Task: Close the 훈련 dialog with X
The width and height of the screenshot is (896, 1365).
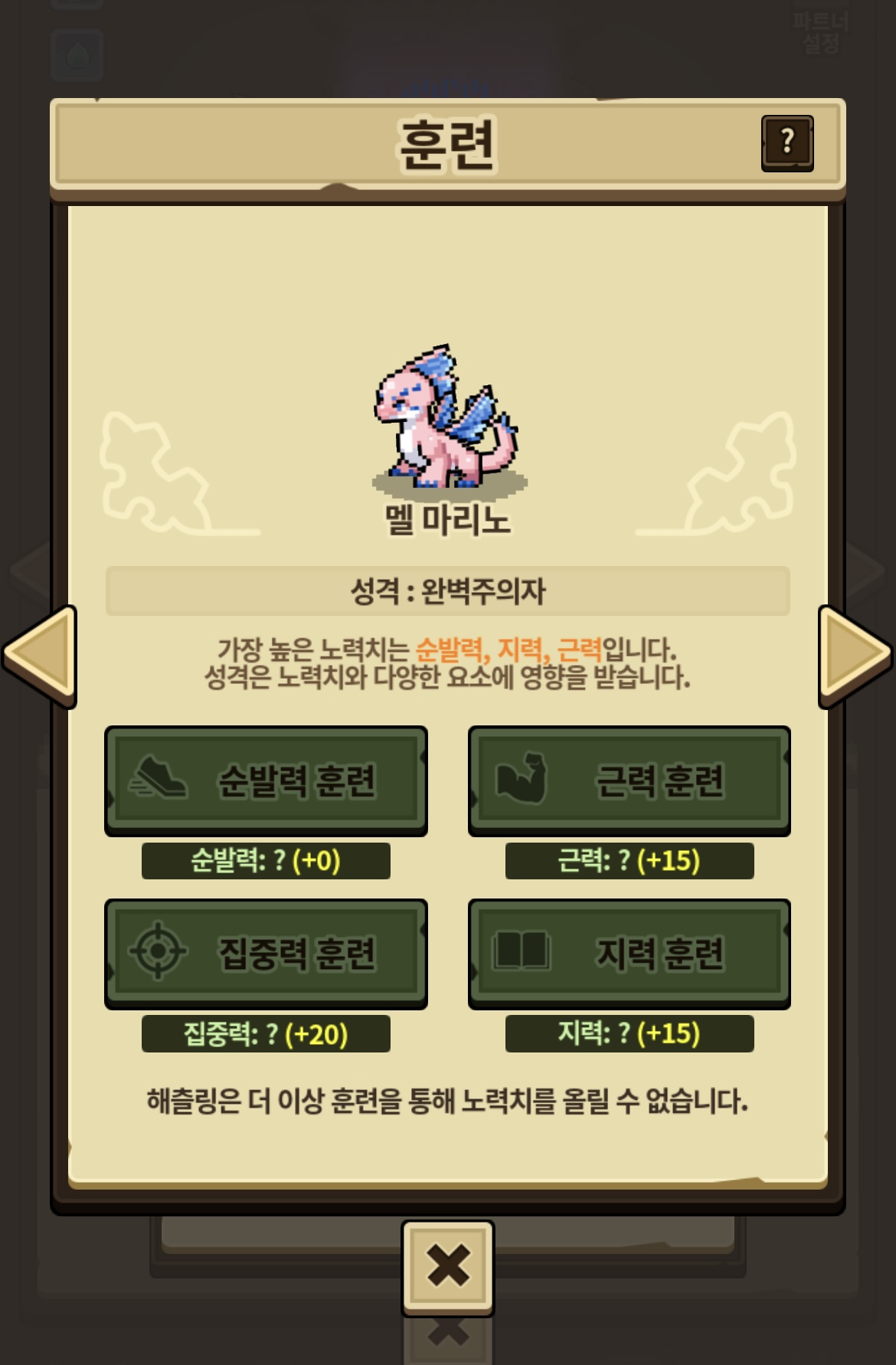Action: pos(448,1265)
